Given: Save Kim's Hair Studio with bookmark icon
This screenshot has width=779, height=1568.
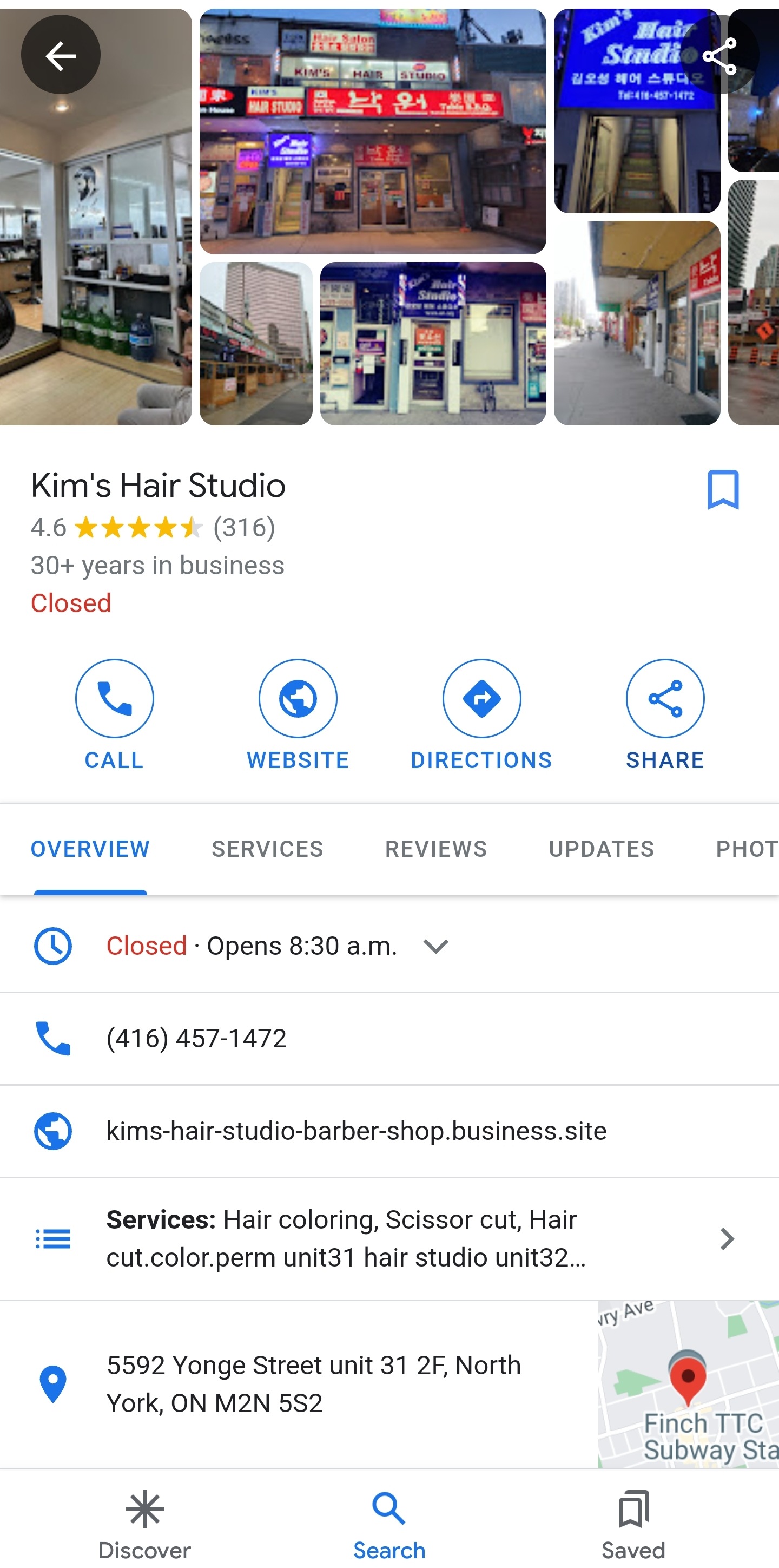Looking at the screenshot, I should [x=723, y=489].
